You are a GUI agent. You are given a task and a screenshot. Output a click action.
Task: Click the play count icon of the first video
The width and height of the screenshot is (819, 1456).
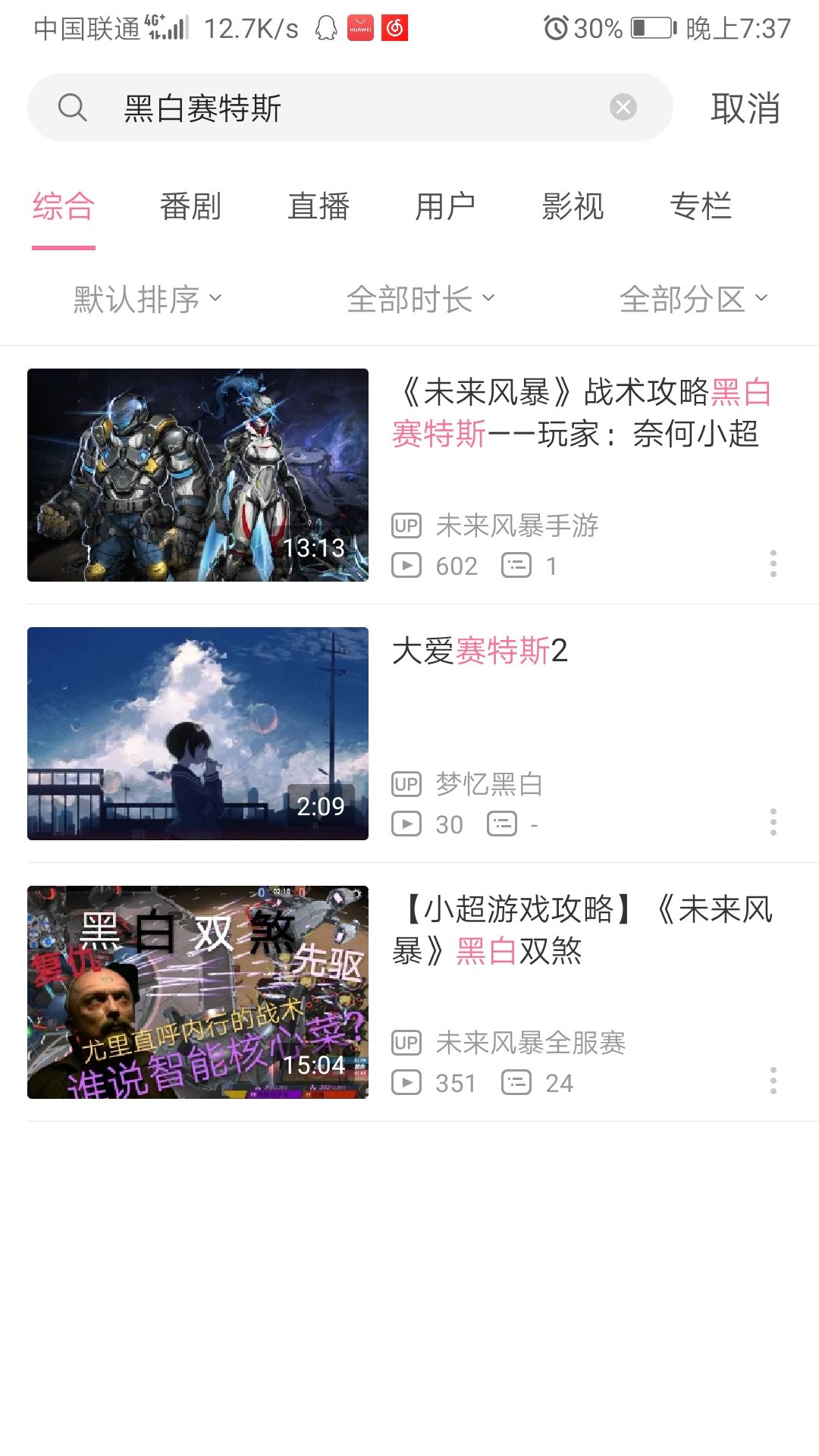(407, 565)
